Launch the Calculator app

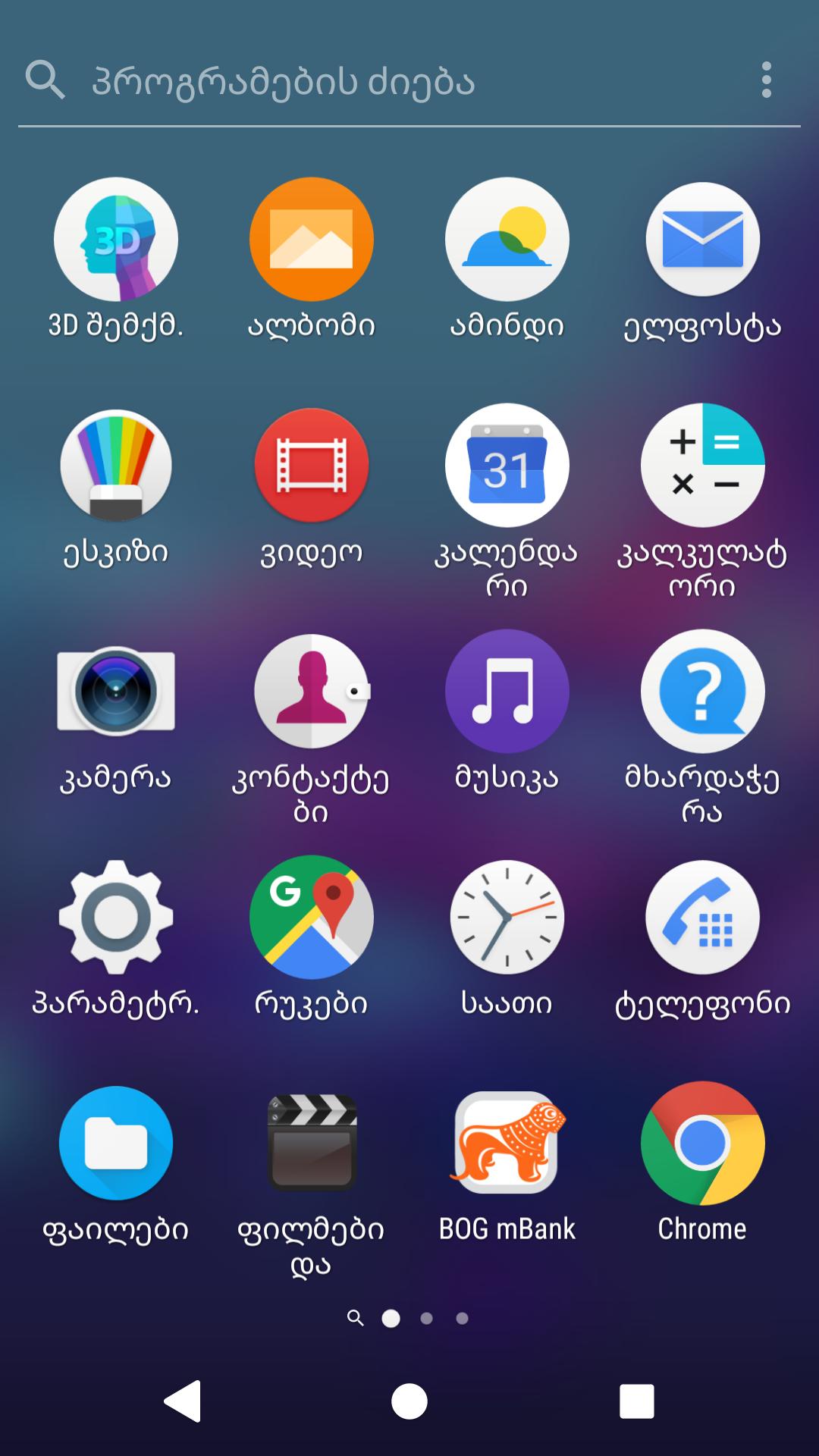point(703,464)
